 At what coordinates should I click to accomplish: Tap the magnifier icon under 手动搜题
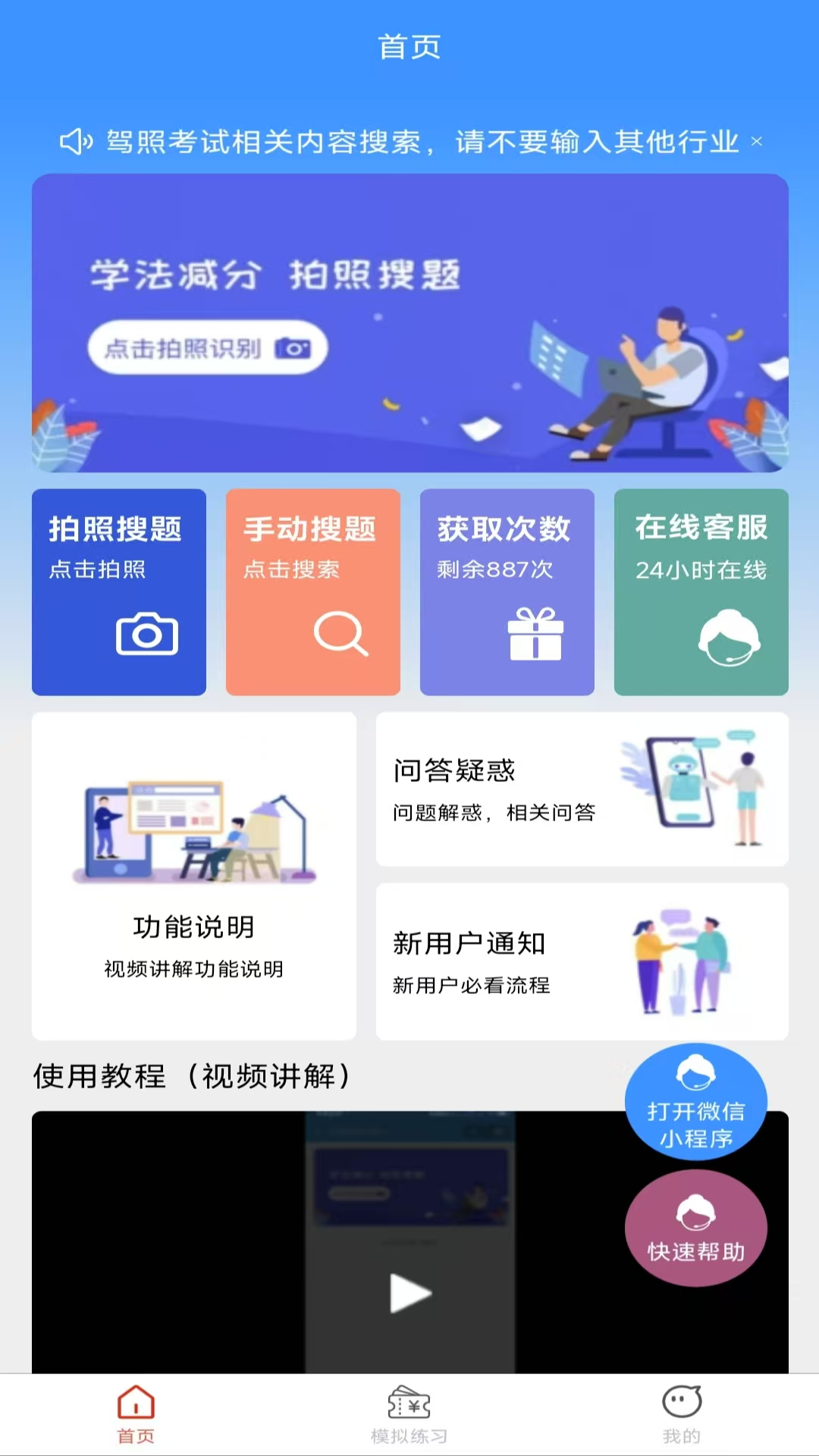[x=341, y=634]
